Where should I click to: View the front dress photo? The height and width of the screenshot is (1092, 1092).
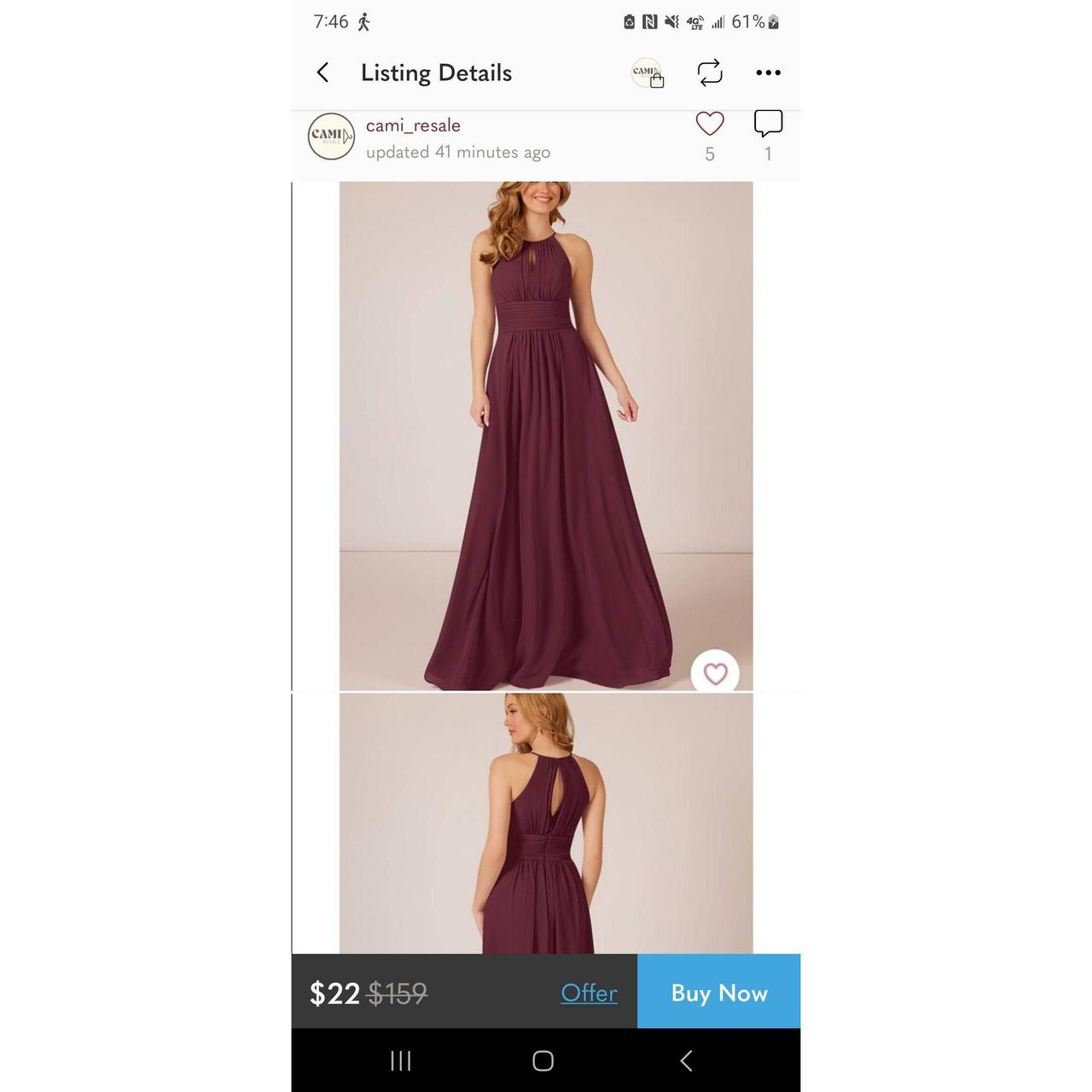546,435
